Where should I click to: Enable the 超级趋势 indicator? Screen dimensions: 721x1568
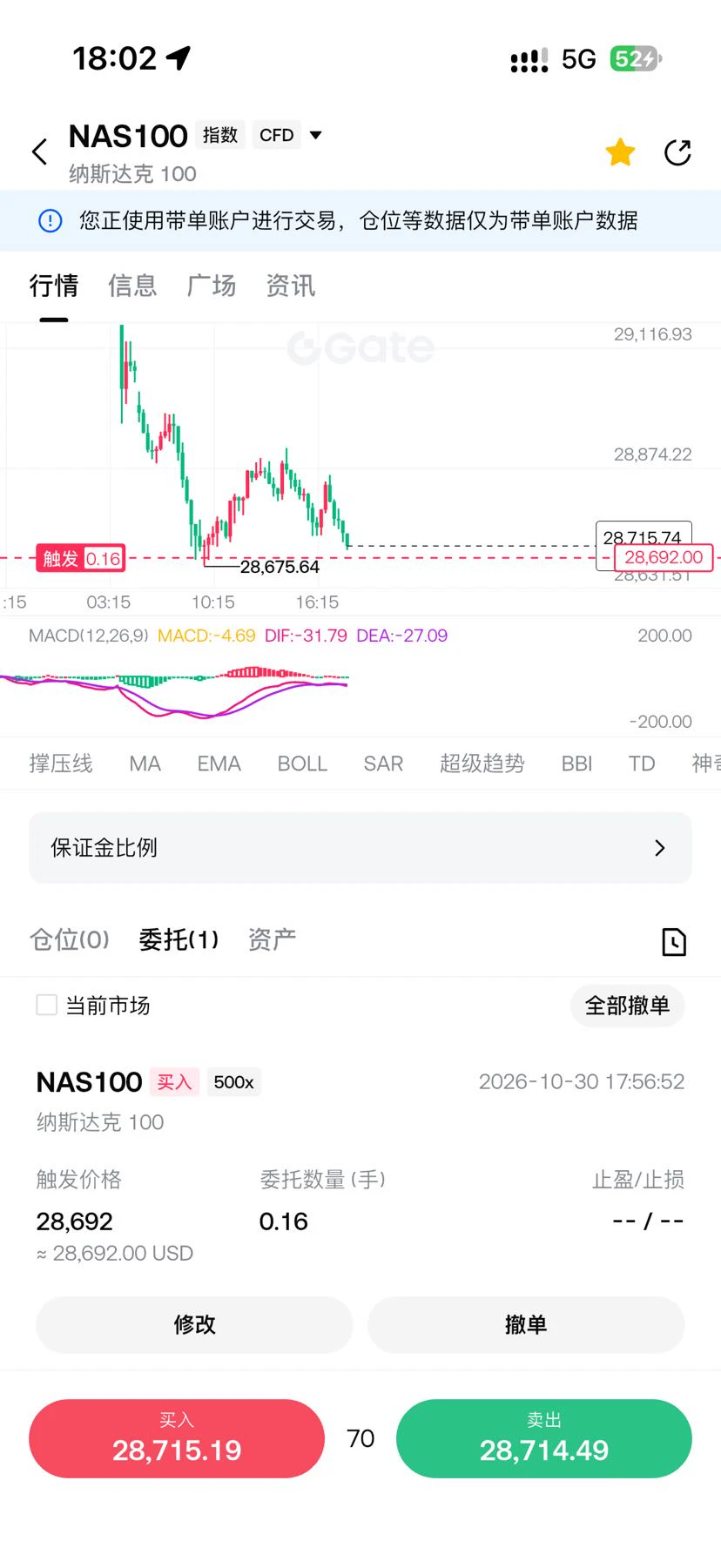482,764
